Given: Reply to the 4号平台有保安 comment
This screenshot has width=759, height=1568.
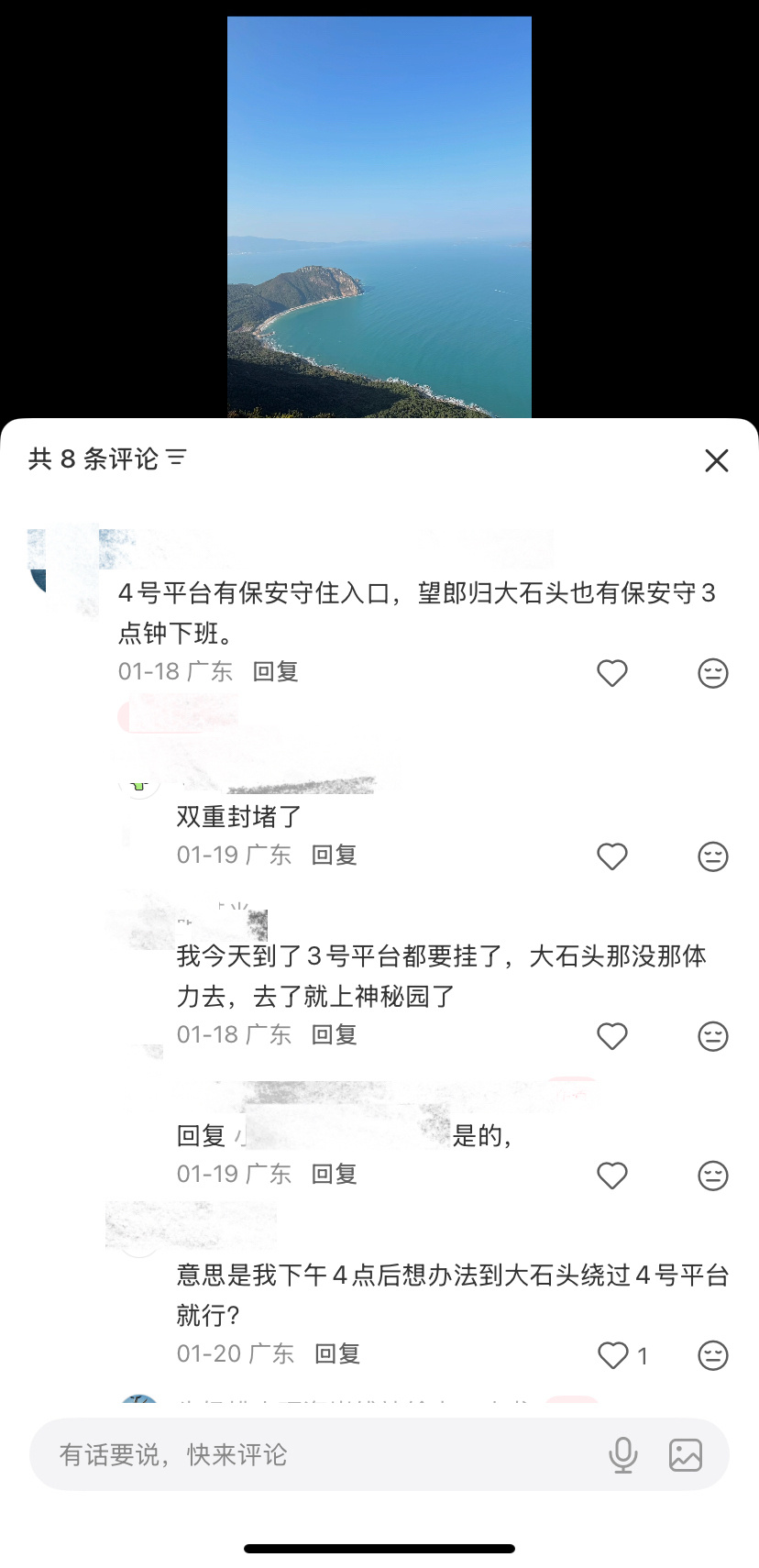Looking at the screenshot, I should [x=275, y=672].
